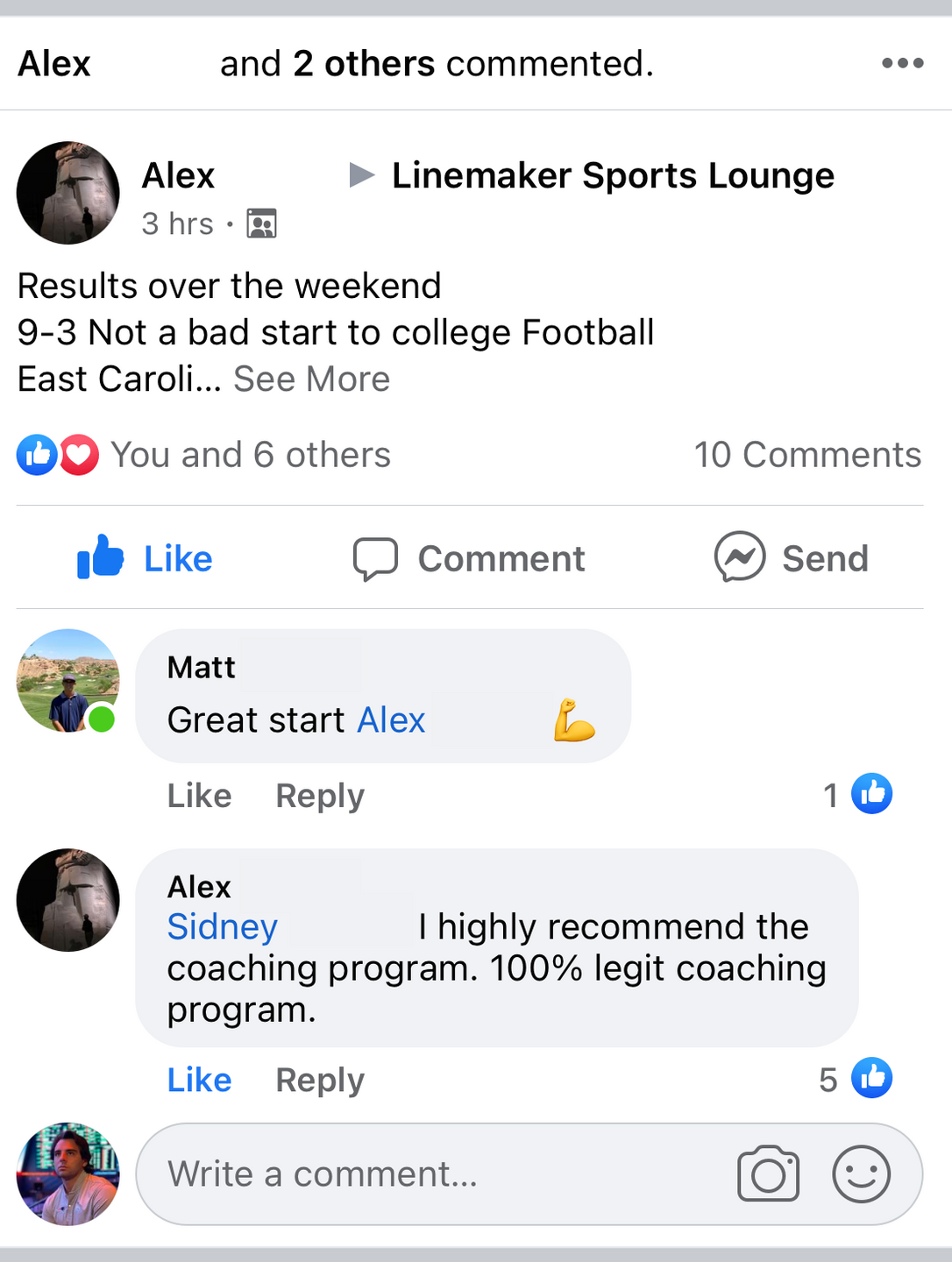Open the 10 Comments list
This screenshot has width=952, height=1262.
coord(807,455)
